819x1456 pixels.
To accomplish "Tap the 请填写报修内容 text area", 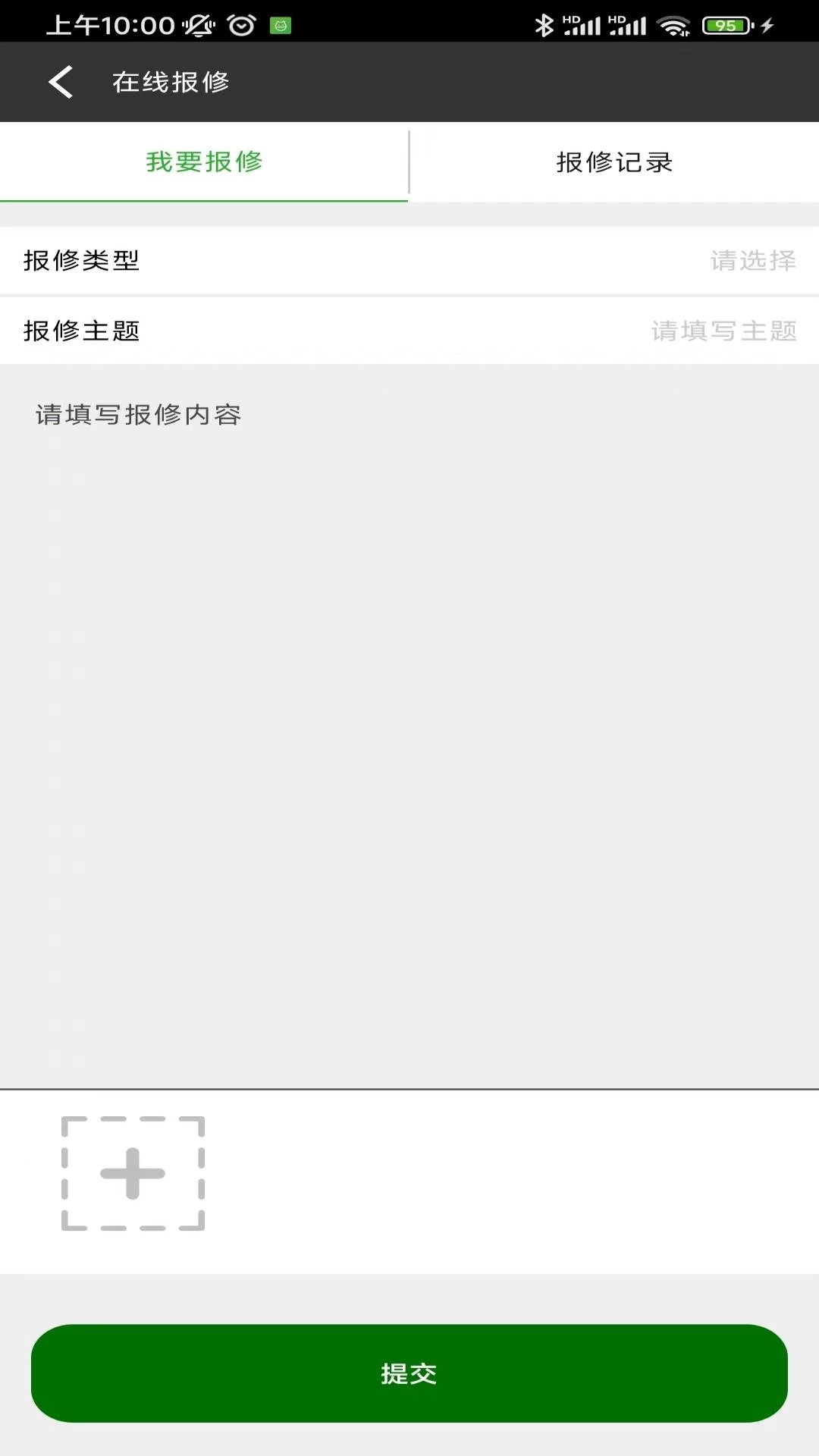I will pos(409,720).
